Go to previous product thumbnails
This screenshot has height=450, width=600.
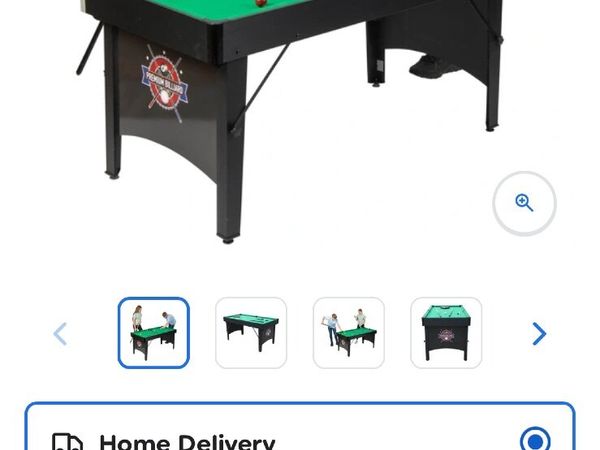60,333
